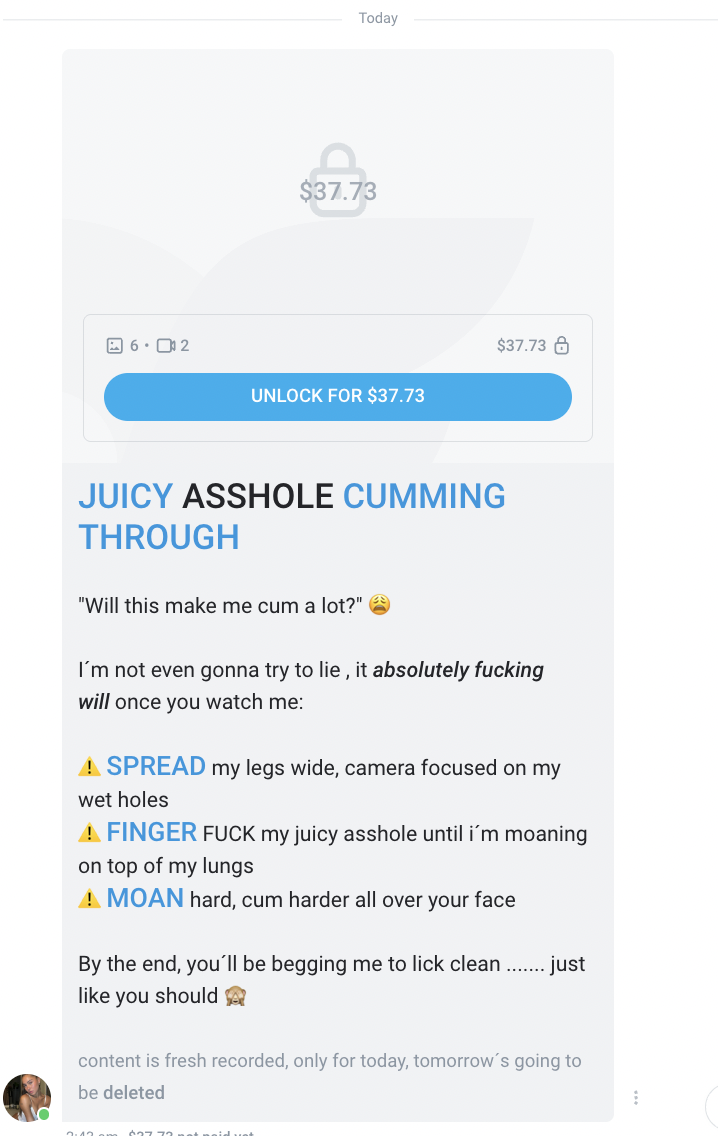
Task: Open the sender's profile avatar
Action: tap(27, 1097)
